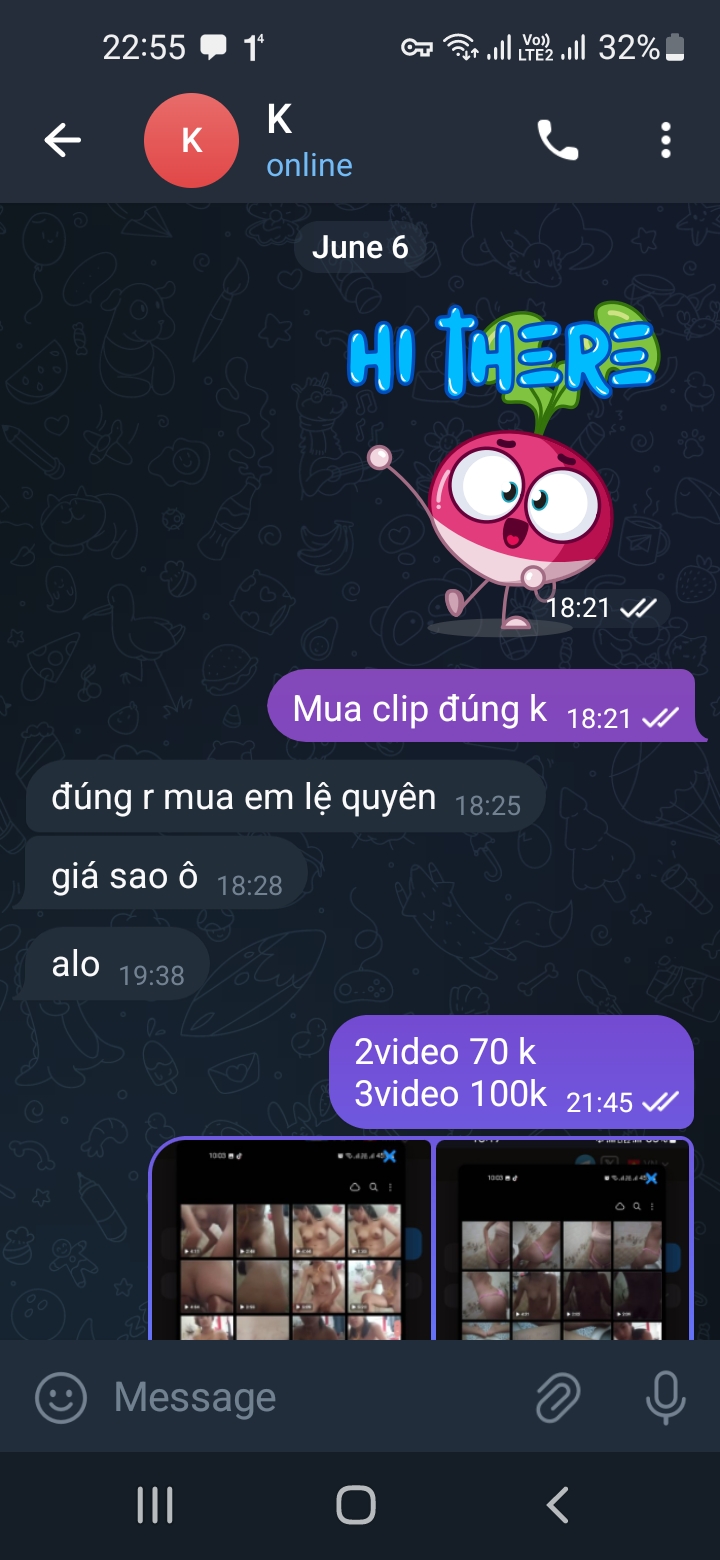Start a voice call with K

tap(557, 141)
